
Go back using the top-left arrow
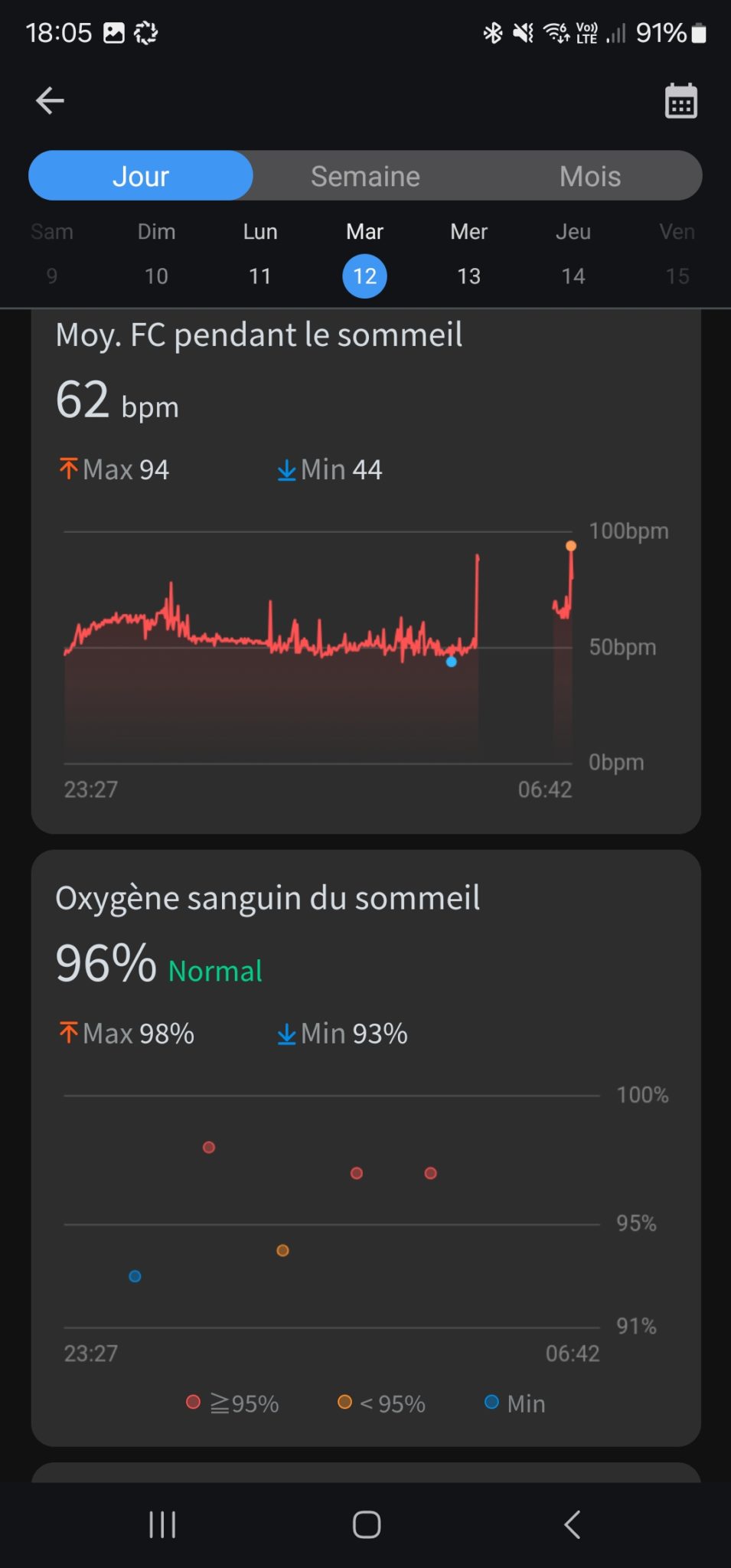tap(50, 100)
